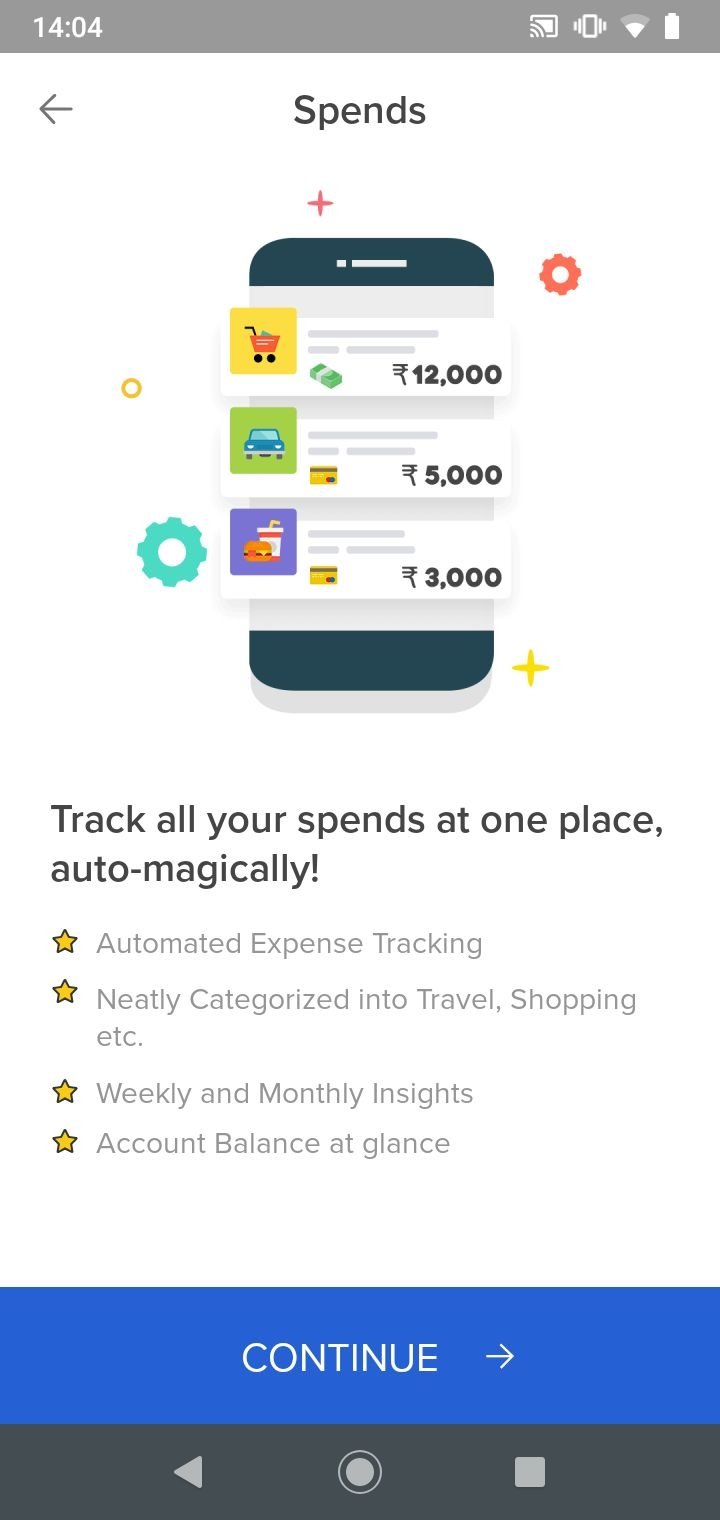Go back using the top arrow
This screenshot has height=1520, width=720.
(x=56, y=109)
